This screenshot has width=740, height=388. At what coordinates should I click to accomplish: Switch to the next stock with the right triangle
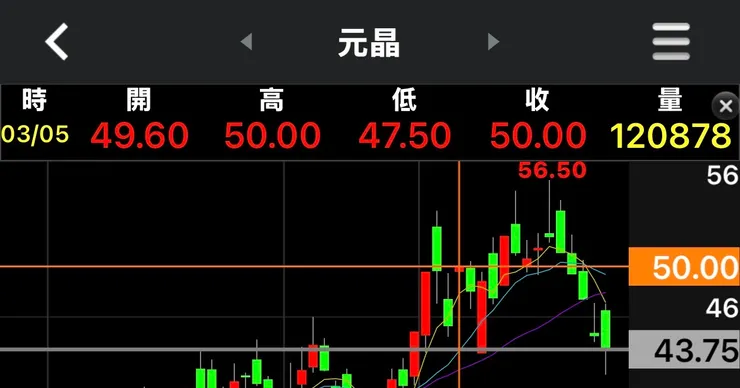[493, 42]
